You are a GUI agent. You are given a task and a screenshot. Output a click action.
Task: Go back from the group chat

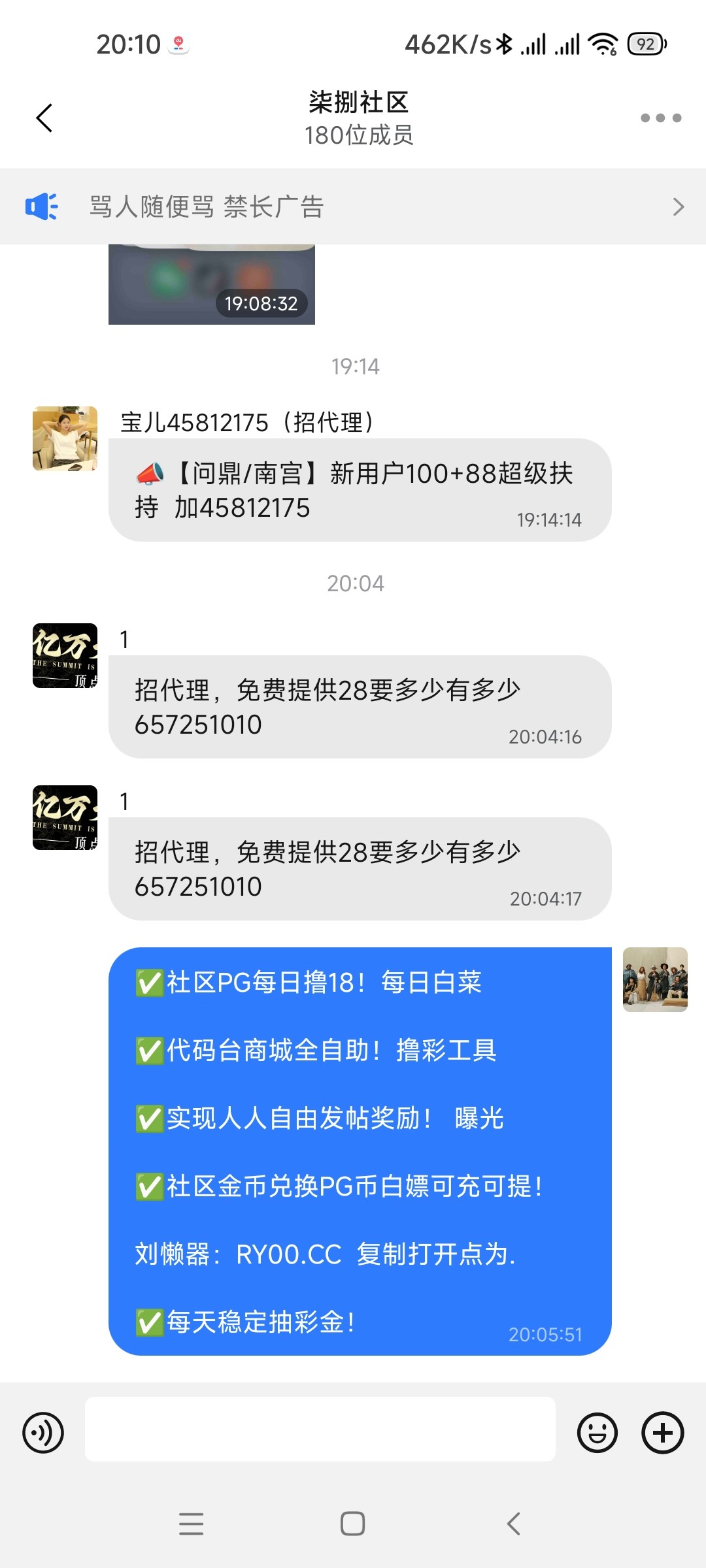44,118
